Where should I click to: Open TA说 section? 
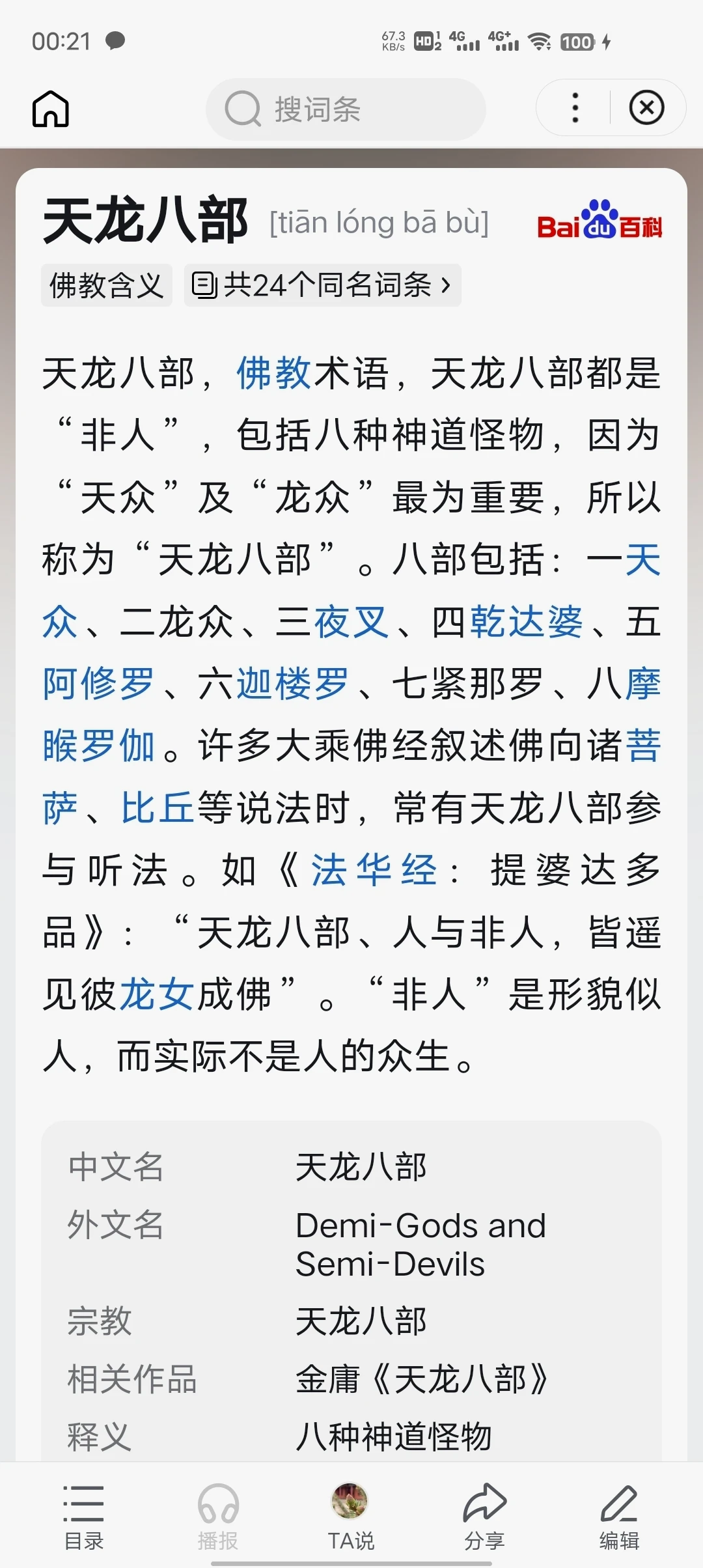click(351, 1517)
